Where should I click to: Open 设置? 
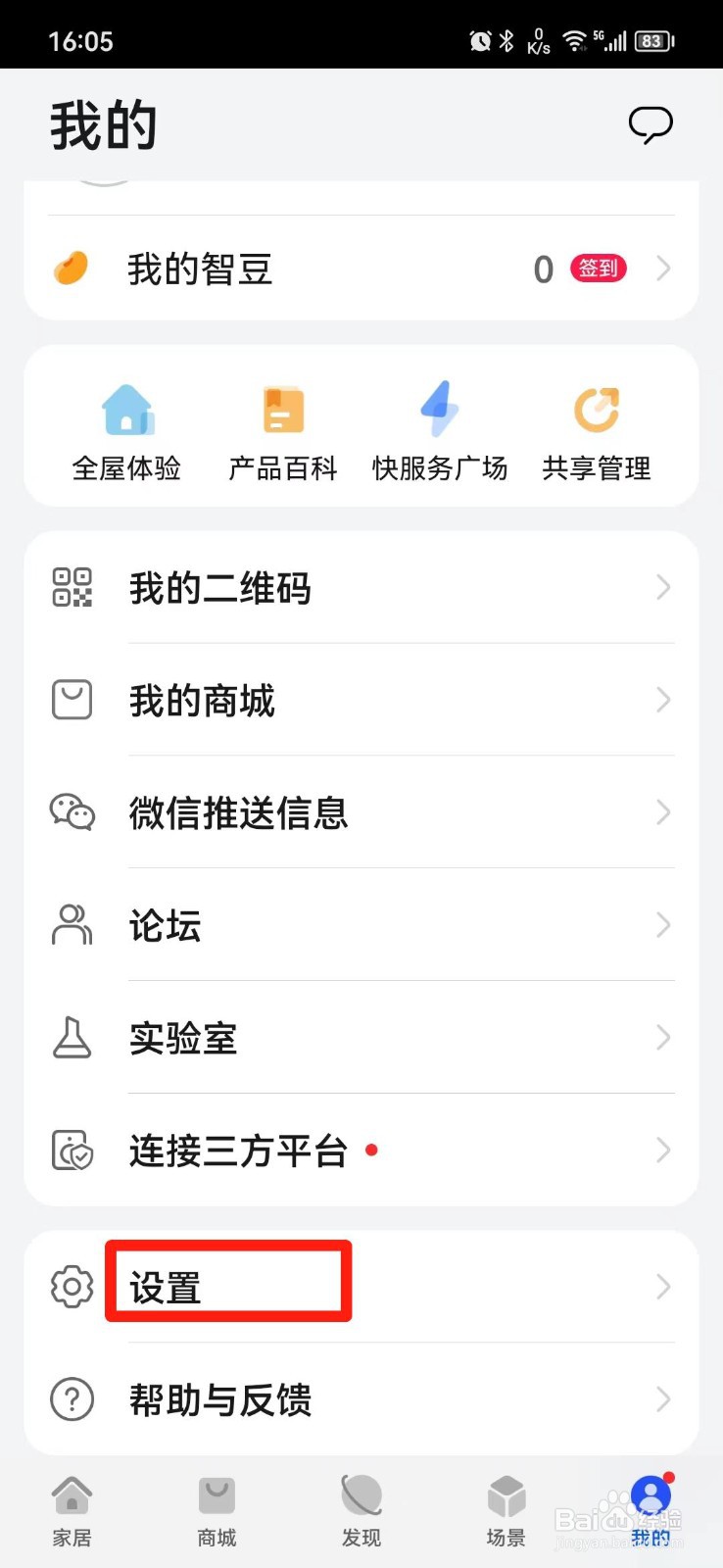(x=361, y=1287)
